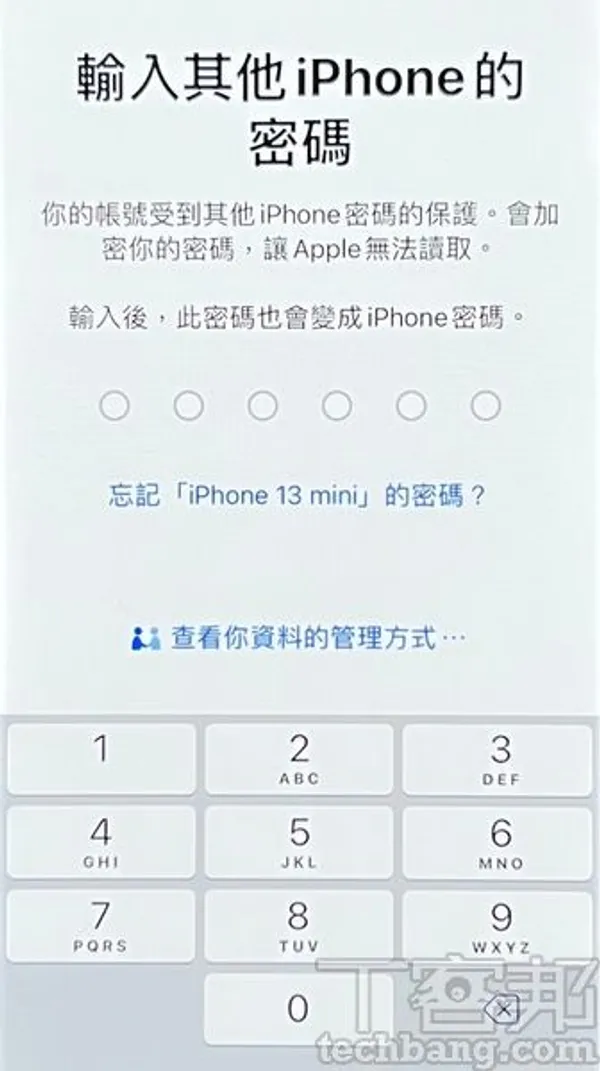This screenshot has width=600, height=1071.
Task: Open the 查看你資料的管理方式 link
Action: 300,637
